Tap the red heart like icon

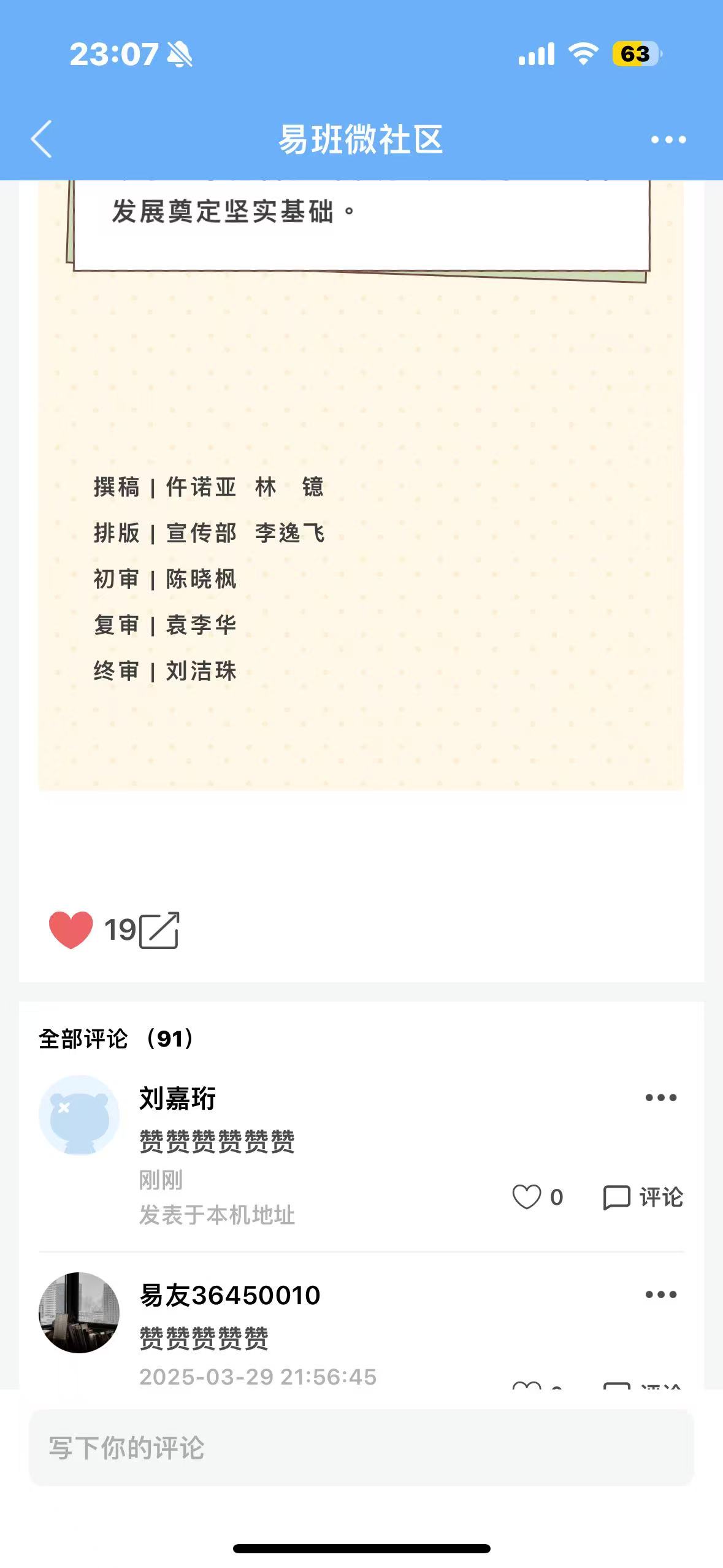tap(71, 929)
